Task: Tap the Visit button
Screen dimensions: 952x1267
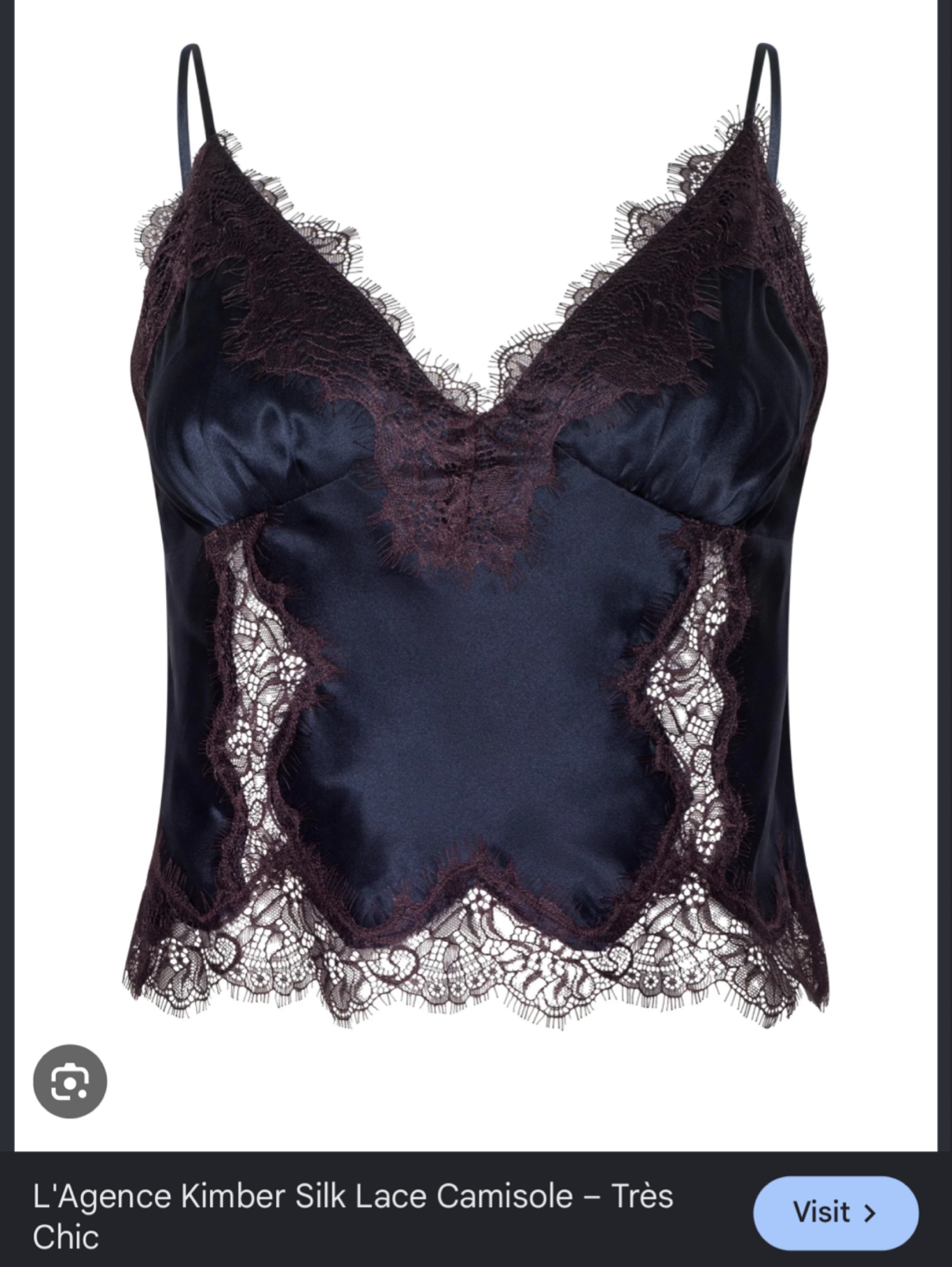Action: 835,1212
